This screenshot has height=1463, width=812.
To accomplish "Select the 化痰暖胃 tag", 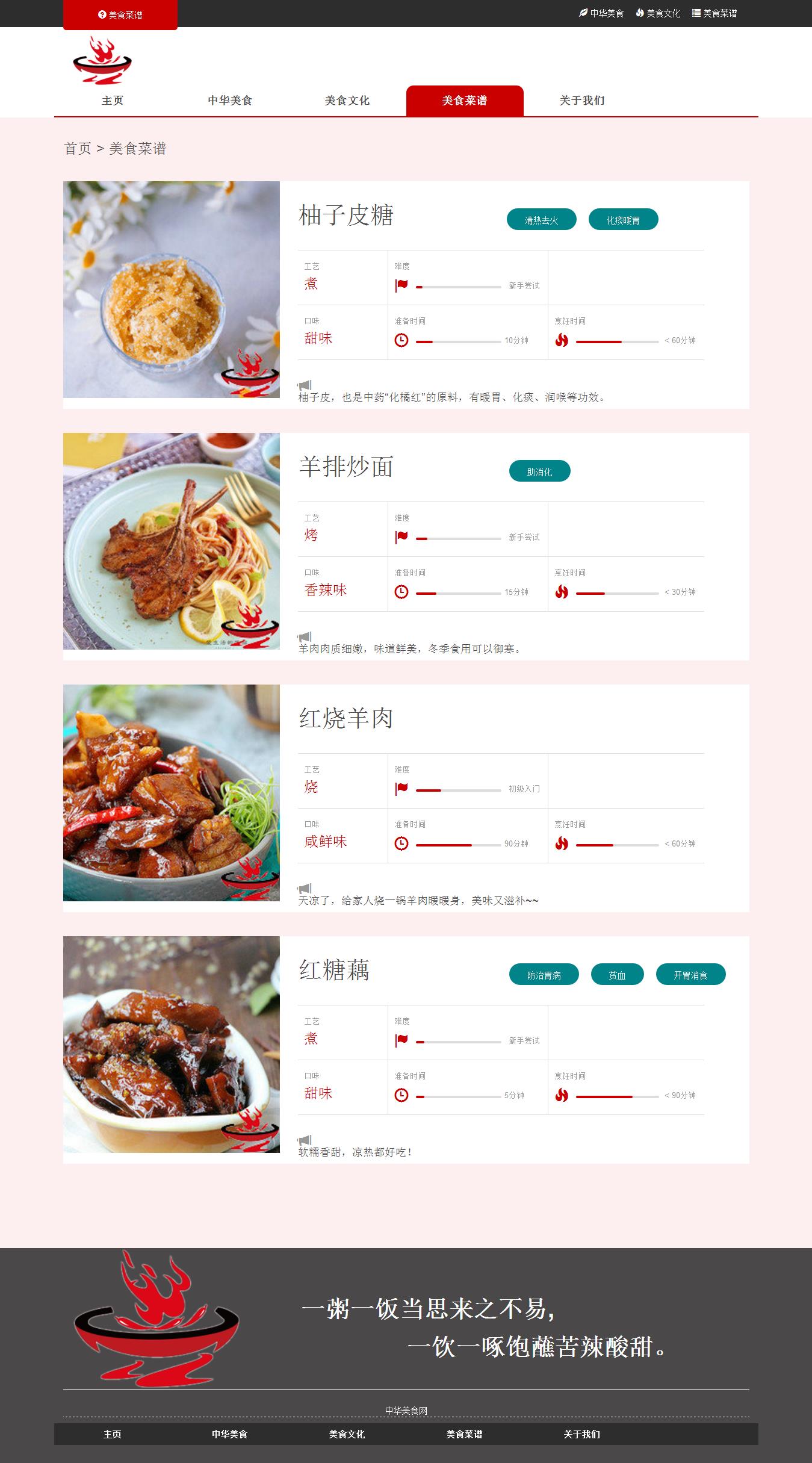I will point(623,220).
